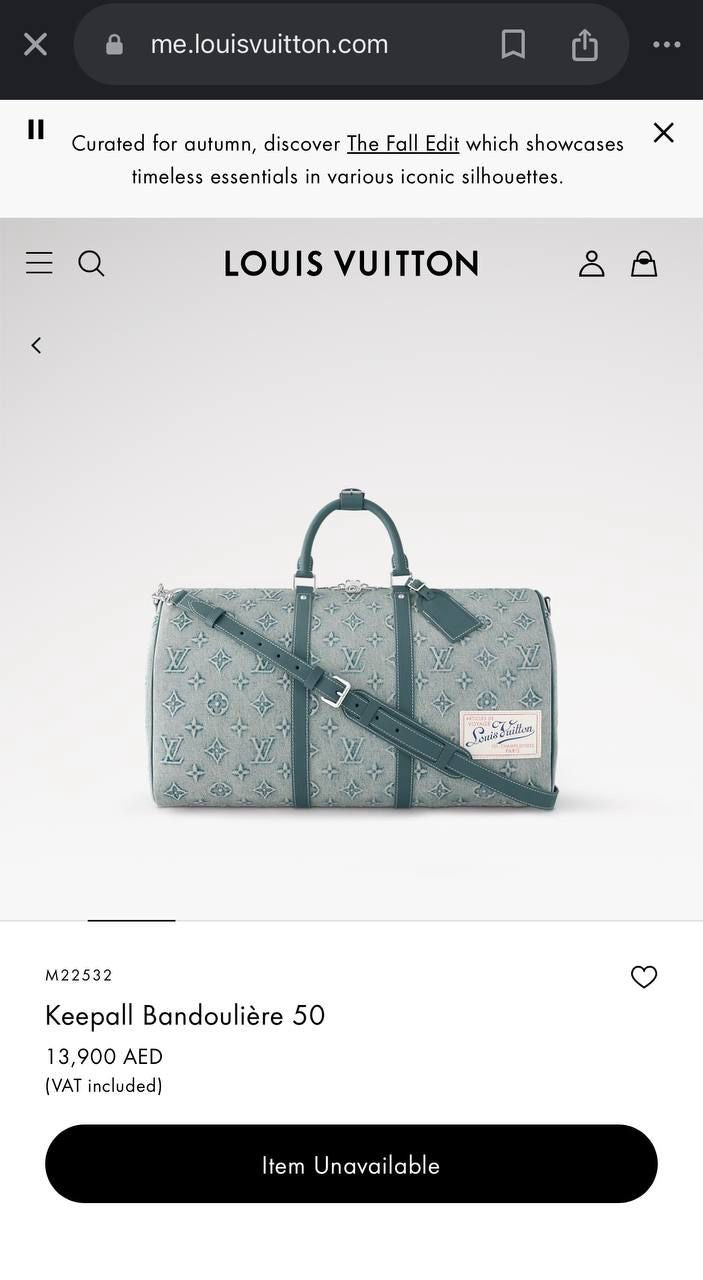Screen dimensions: 703x1280
Task: Open the browser overflow menu
Action: tap(666, 44)
